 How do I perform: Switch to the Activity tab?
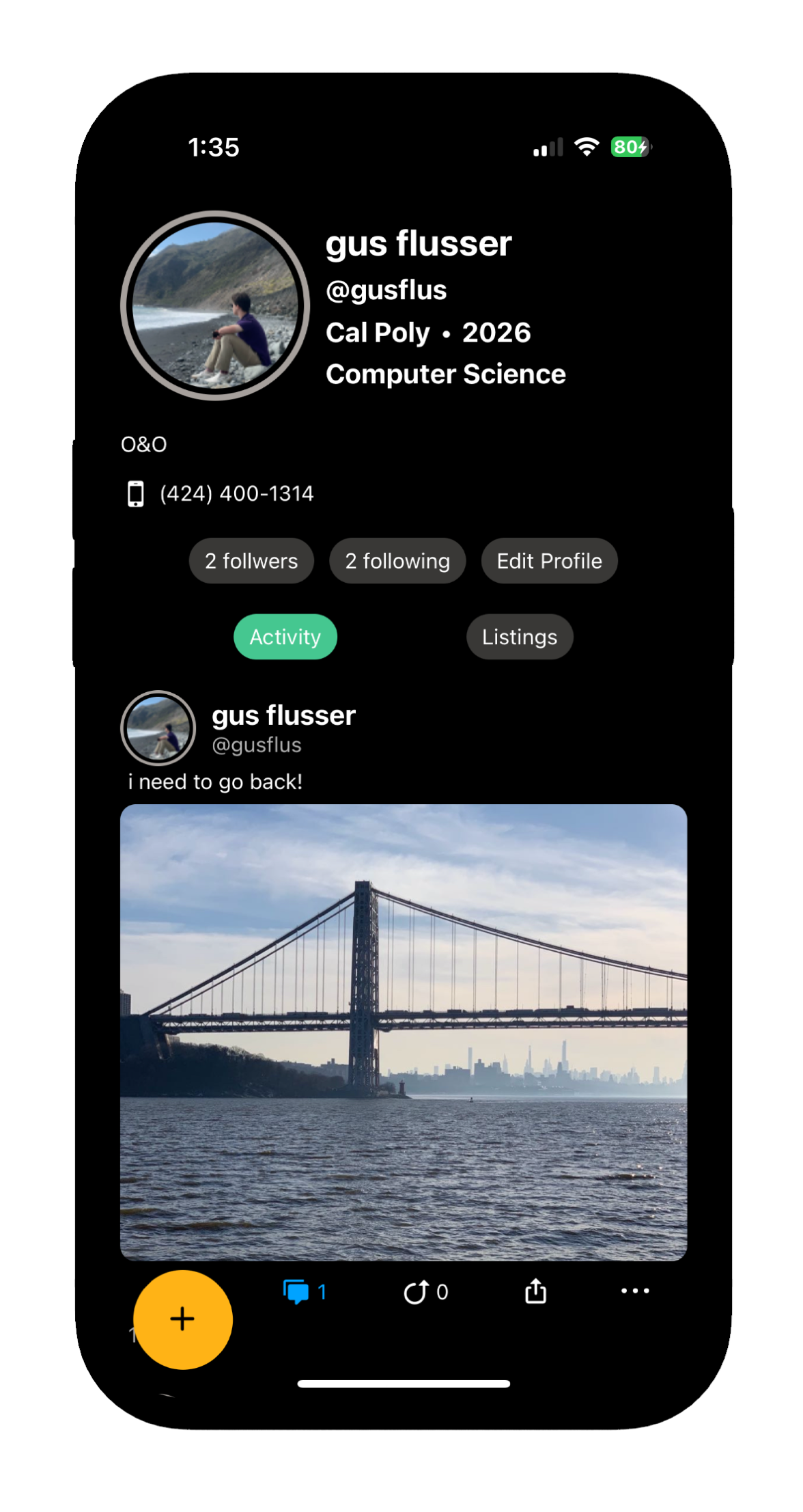pos(285,637)
